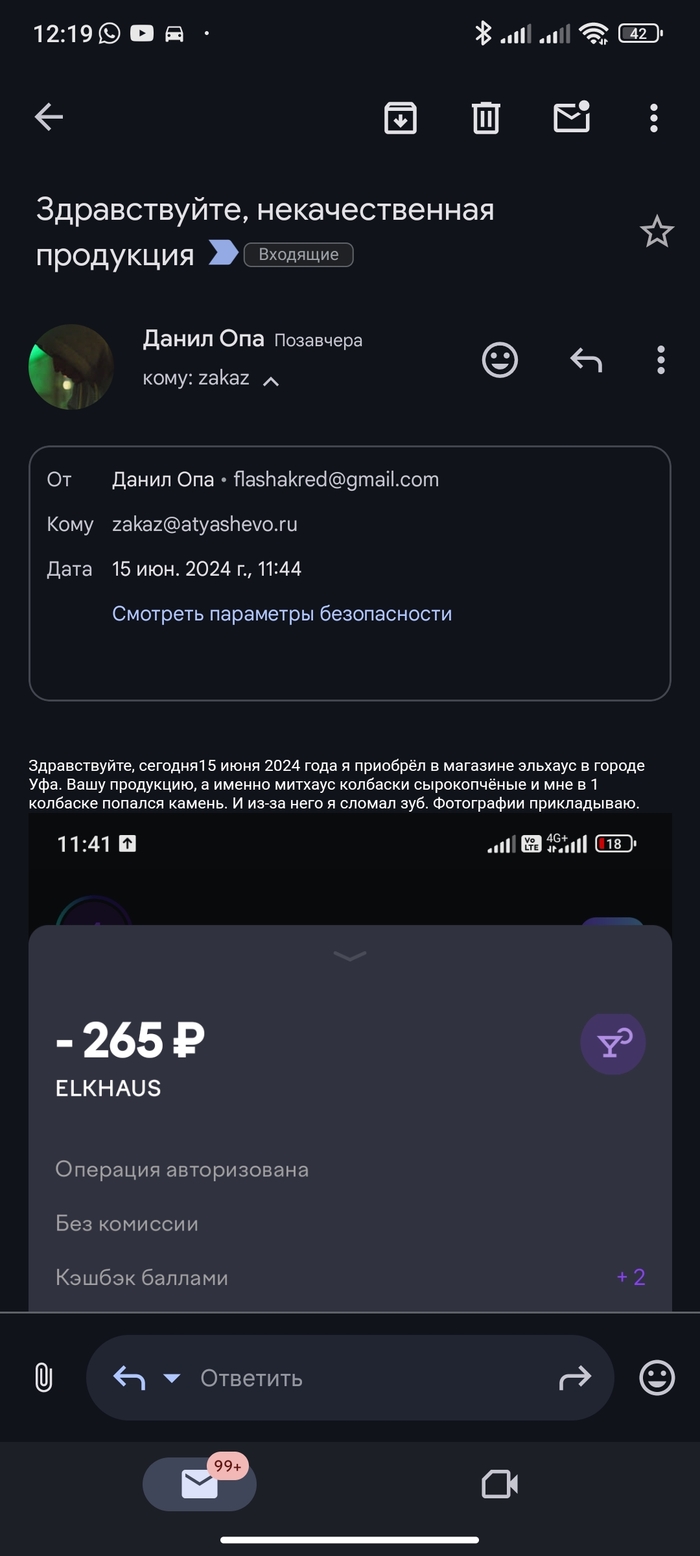Viewport: 700px width, 1556px height.
Task: Attach a file with the paperclip
Action: point(43,1377)
